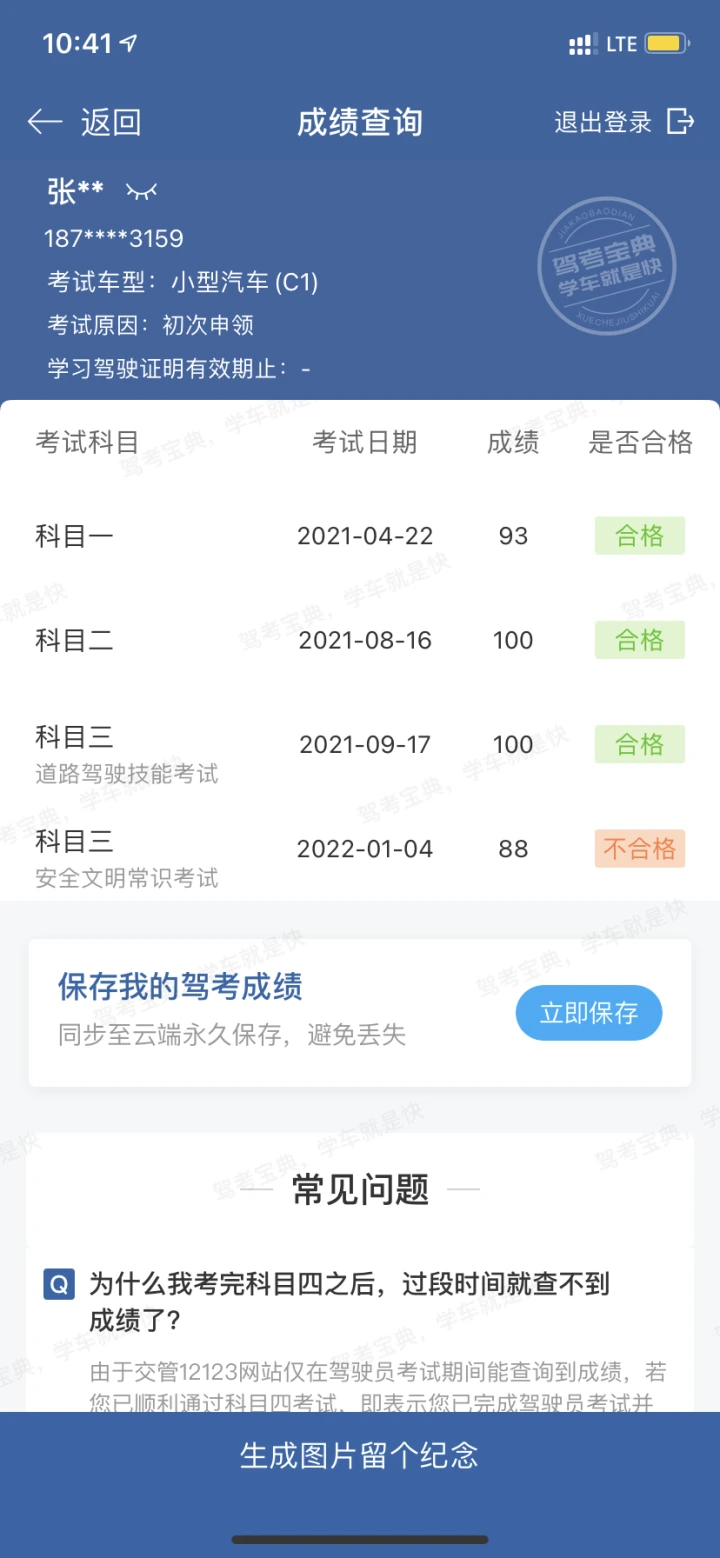Tap 立即保存 to save scores

pyautogui.click(x=589, y=1013)
